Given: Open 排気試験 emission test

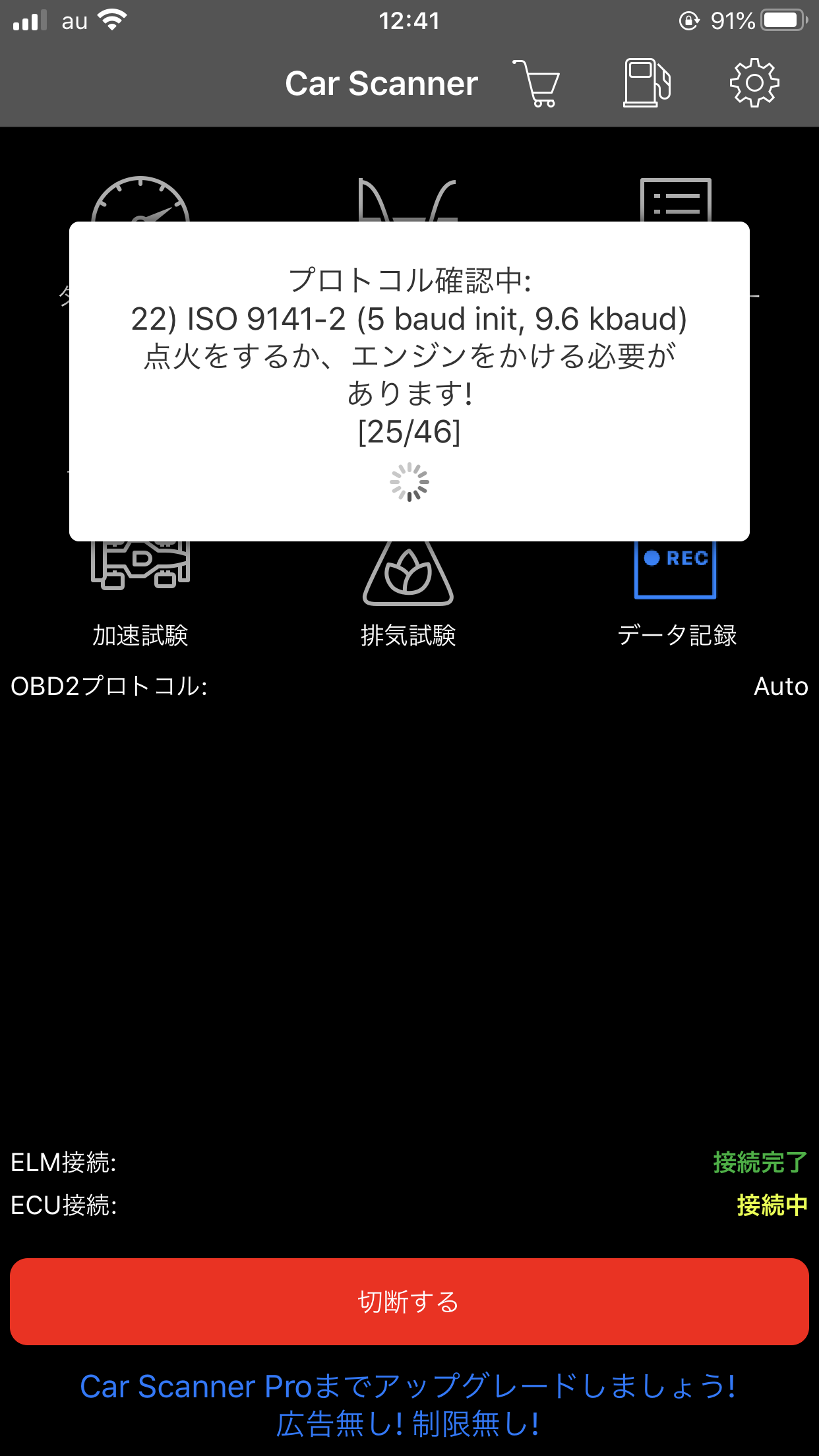Looking at the screenshot, I should (408, 593).
